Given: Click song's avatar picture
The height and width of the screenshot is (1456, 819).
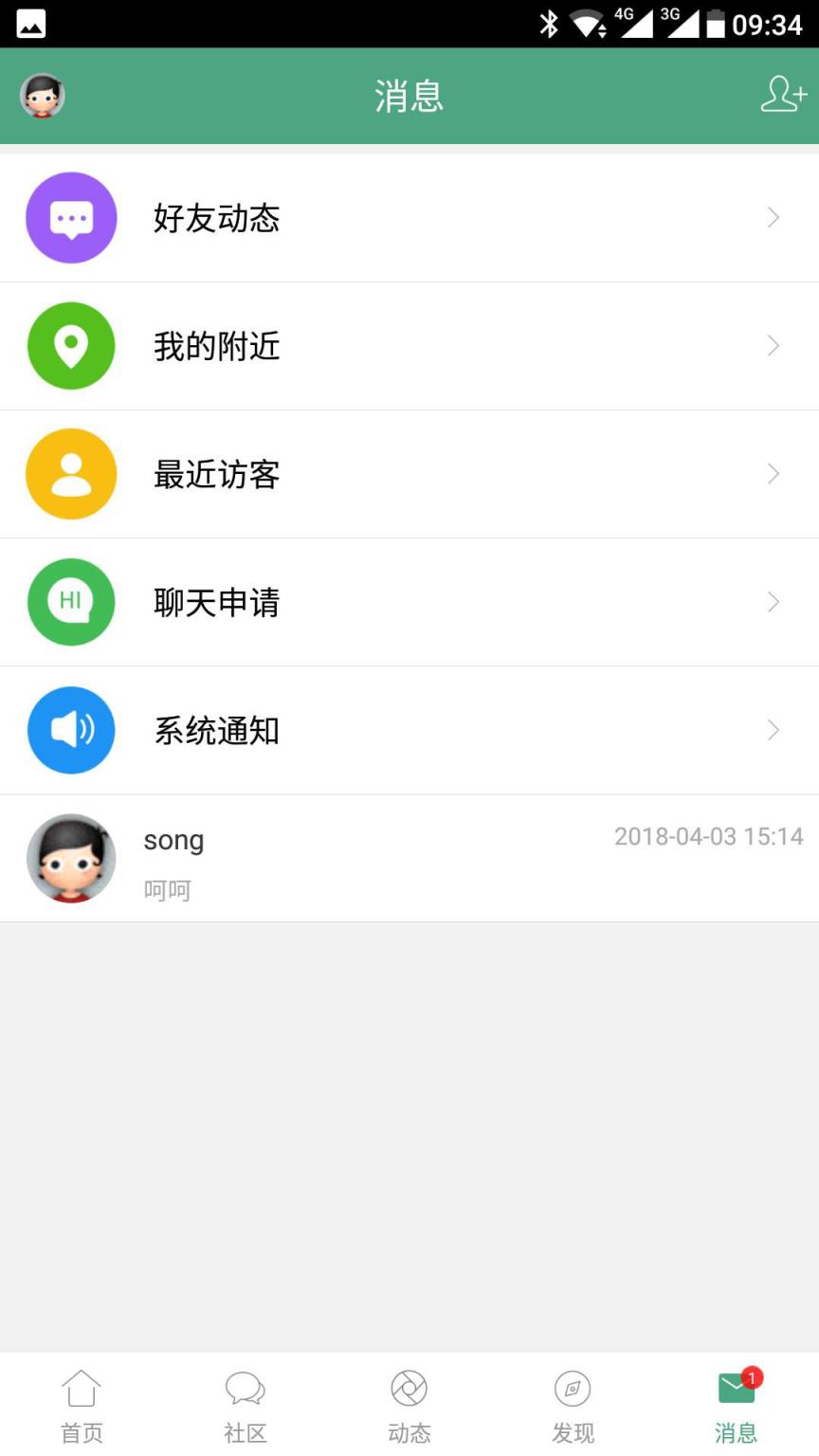Looking at the screenshot, I should point(71,857).
